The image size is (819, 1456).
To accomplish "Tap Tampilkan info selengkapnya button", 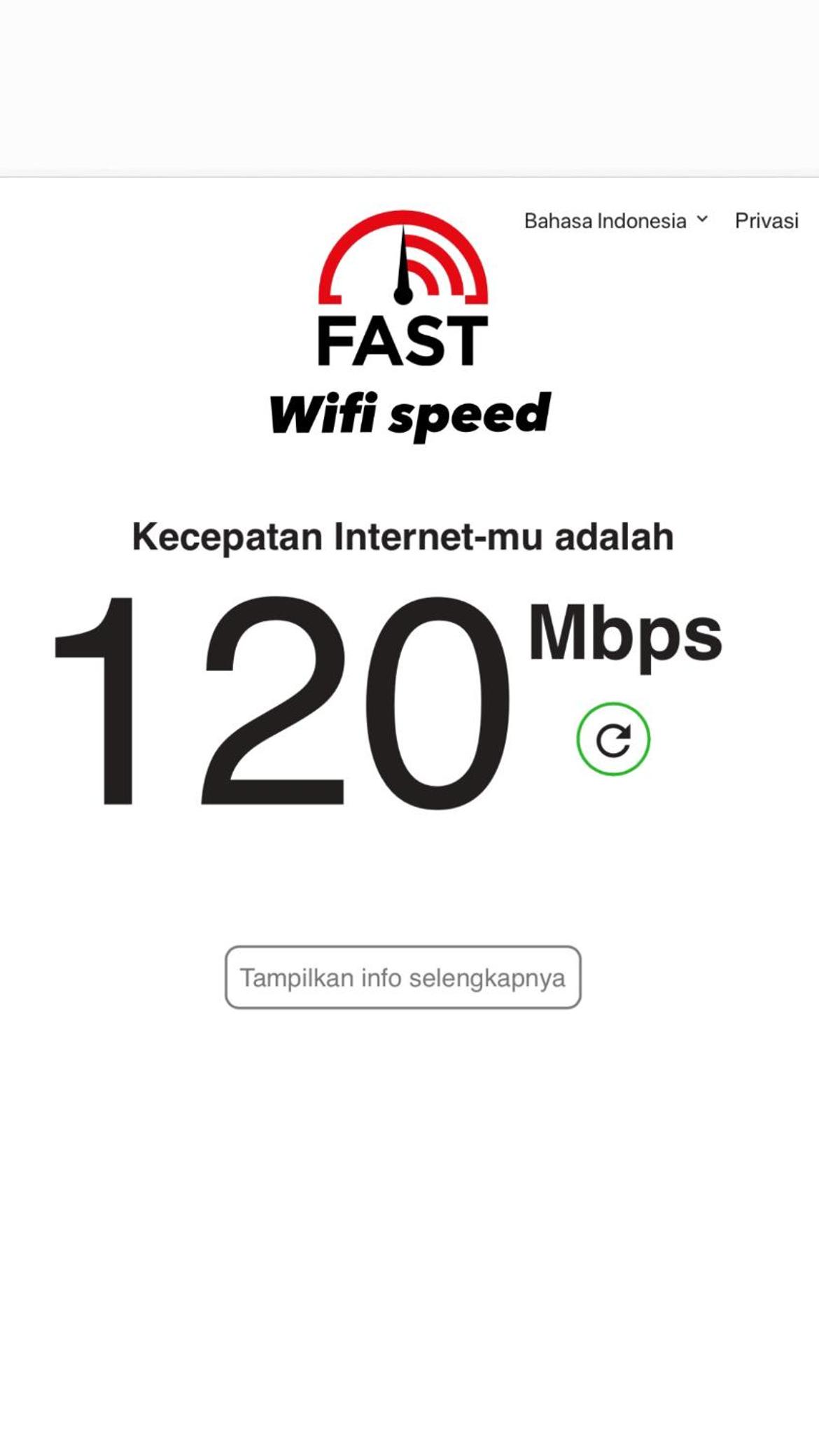I will [x=403, y=978].
